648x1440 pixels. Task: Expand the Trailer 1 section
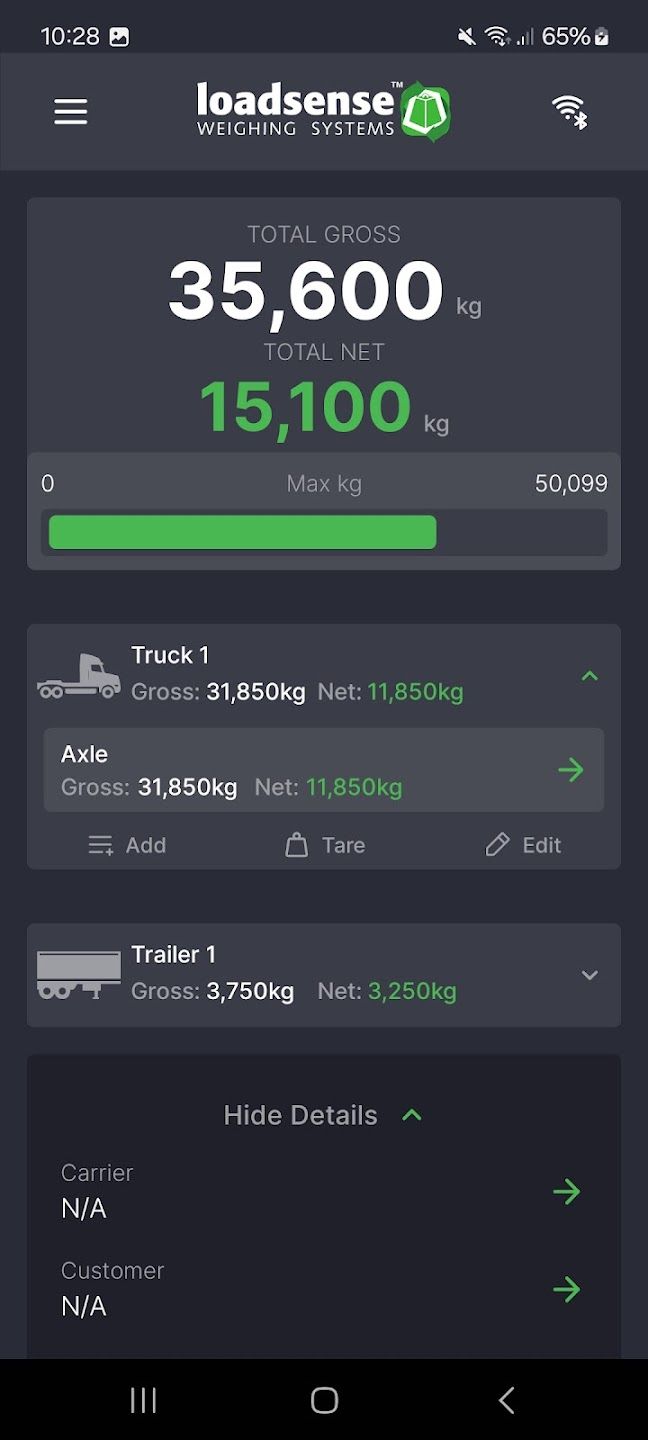590,975
